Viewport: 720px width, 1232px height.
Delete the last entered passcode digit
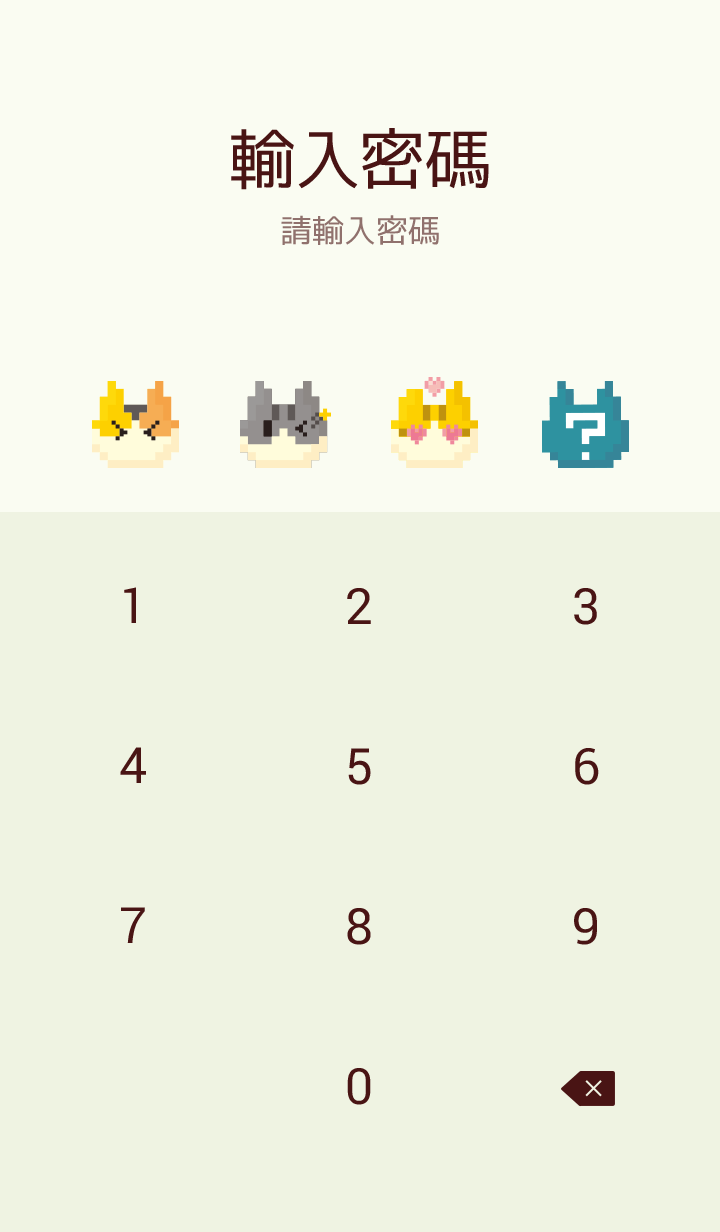(589, 1088)
